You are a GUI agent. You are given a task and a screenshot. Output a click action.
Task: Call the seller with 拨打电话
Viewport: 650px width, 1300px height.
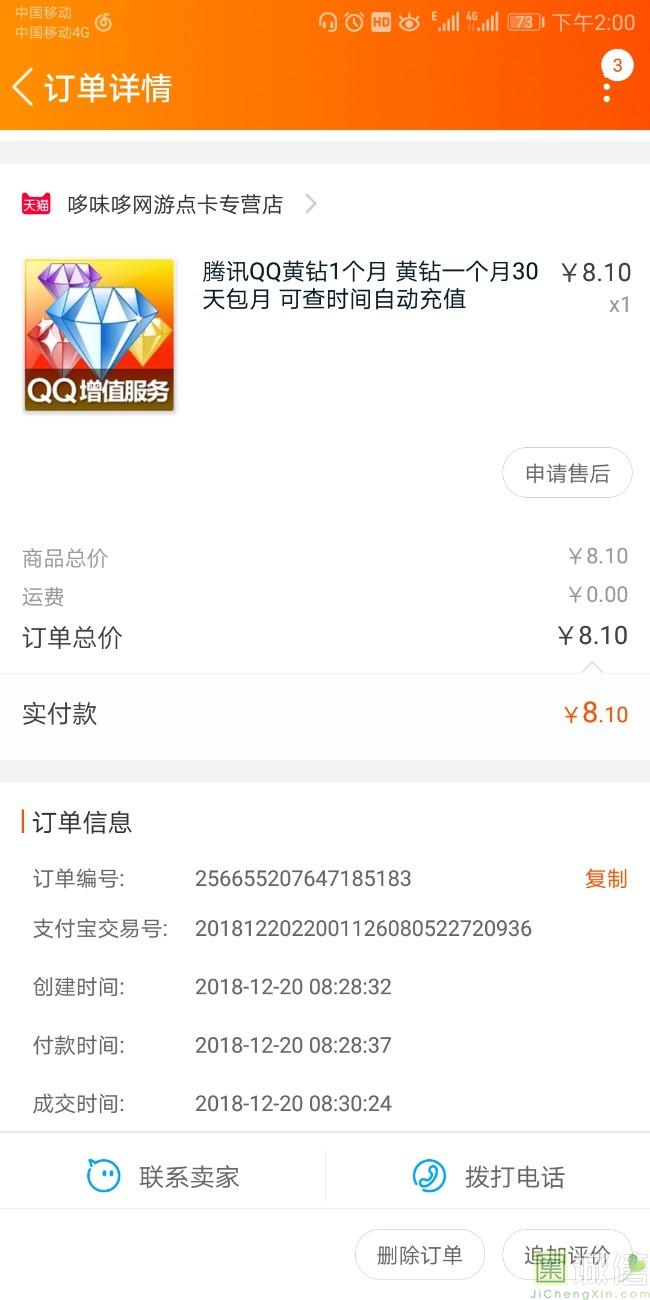(x=488, y=1177)
